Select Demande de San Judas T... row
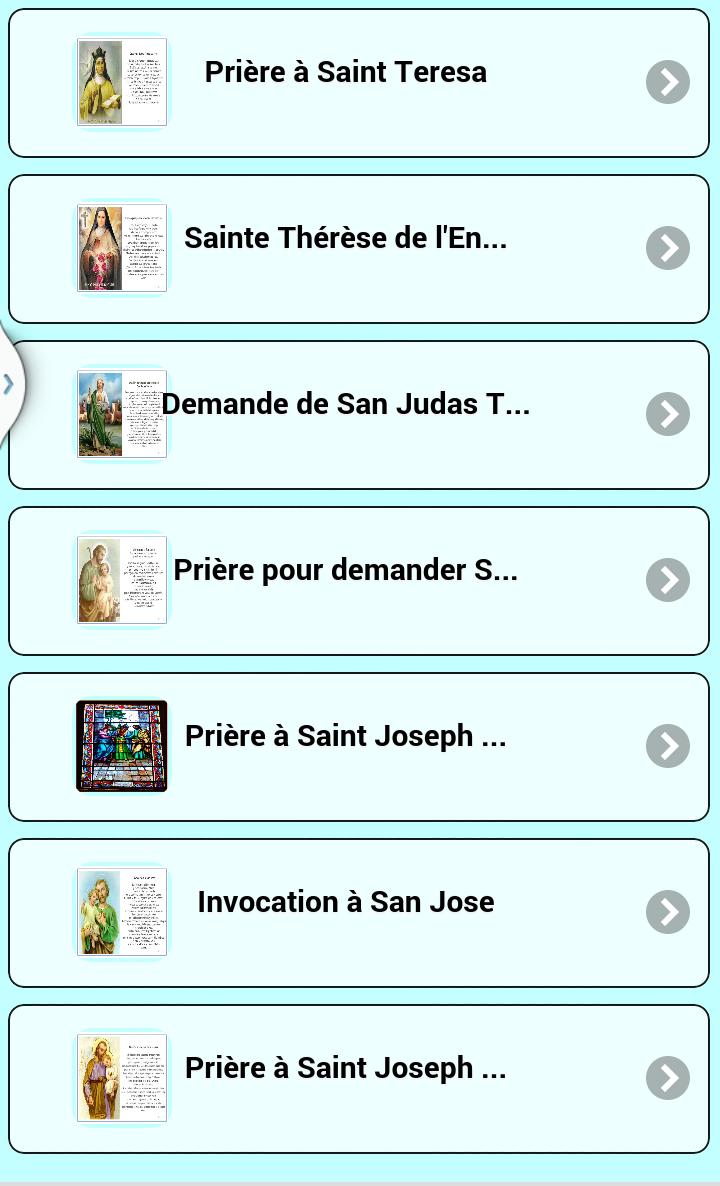The width and height of the screenshot is (720, 1186). click(x=358, y=415)
